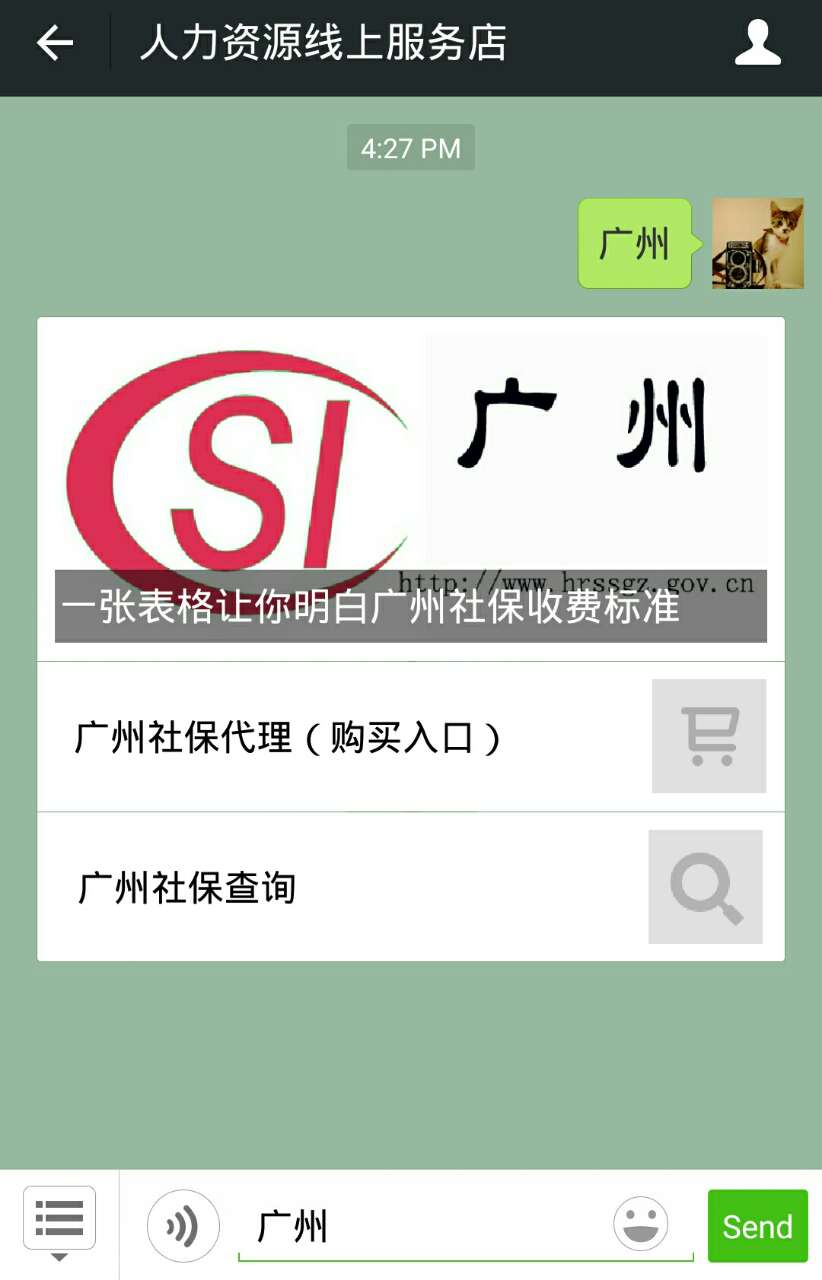Switch to voice input

[182, 1226]
